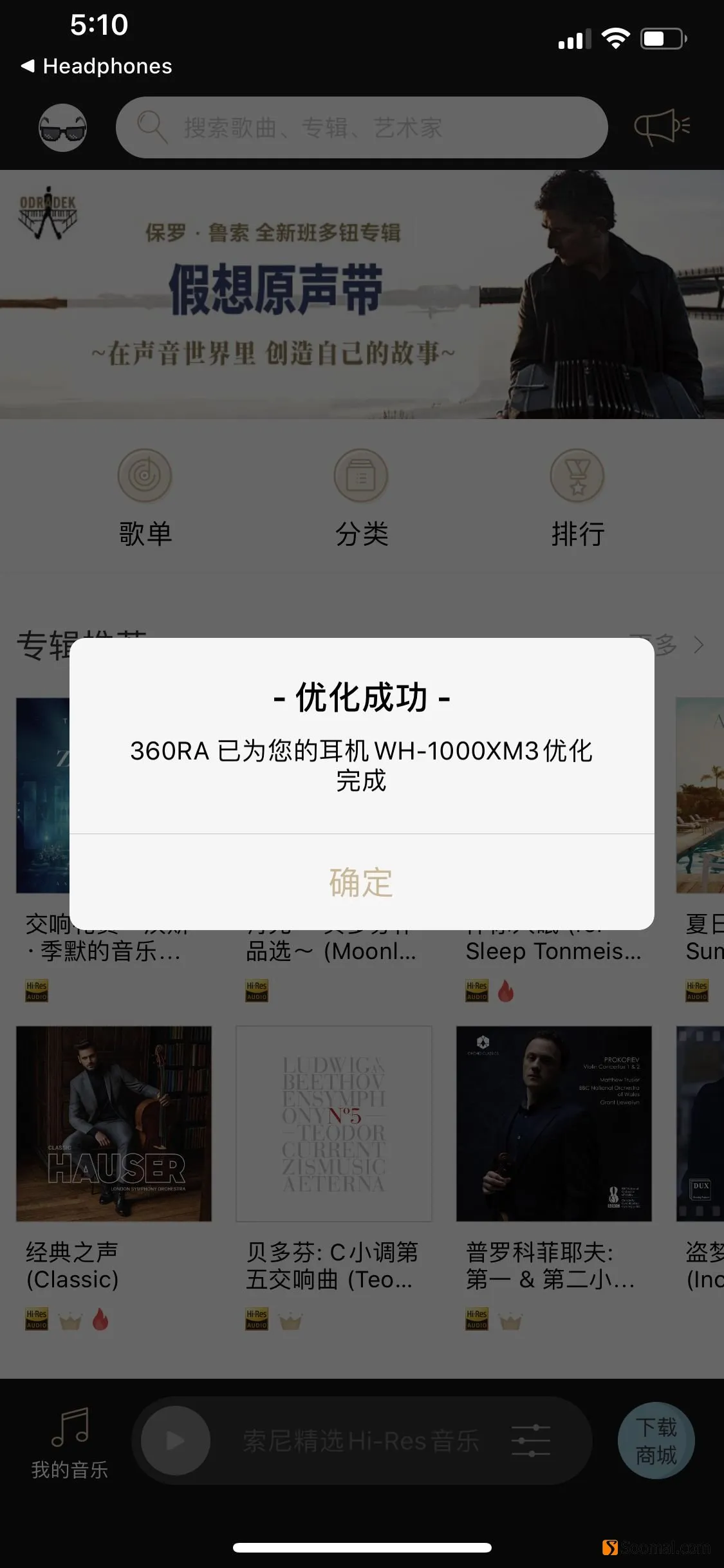The height and width of the screenshot is (1568, 724).
Task: Play the mini player track
Action: [175, 1441]
